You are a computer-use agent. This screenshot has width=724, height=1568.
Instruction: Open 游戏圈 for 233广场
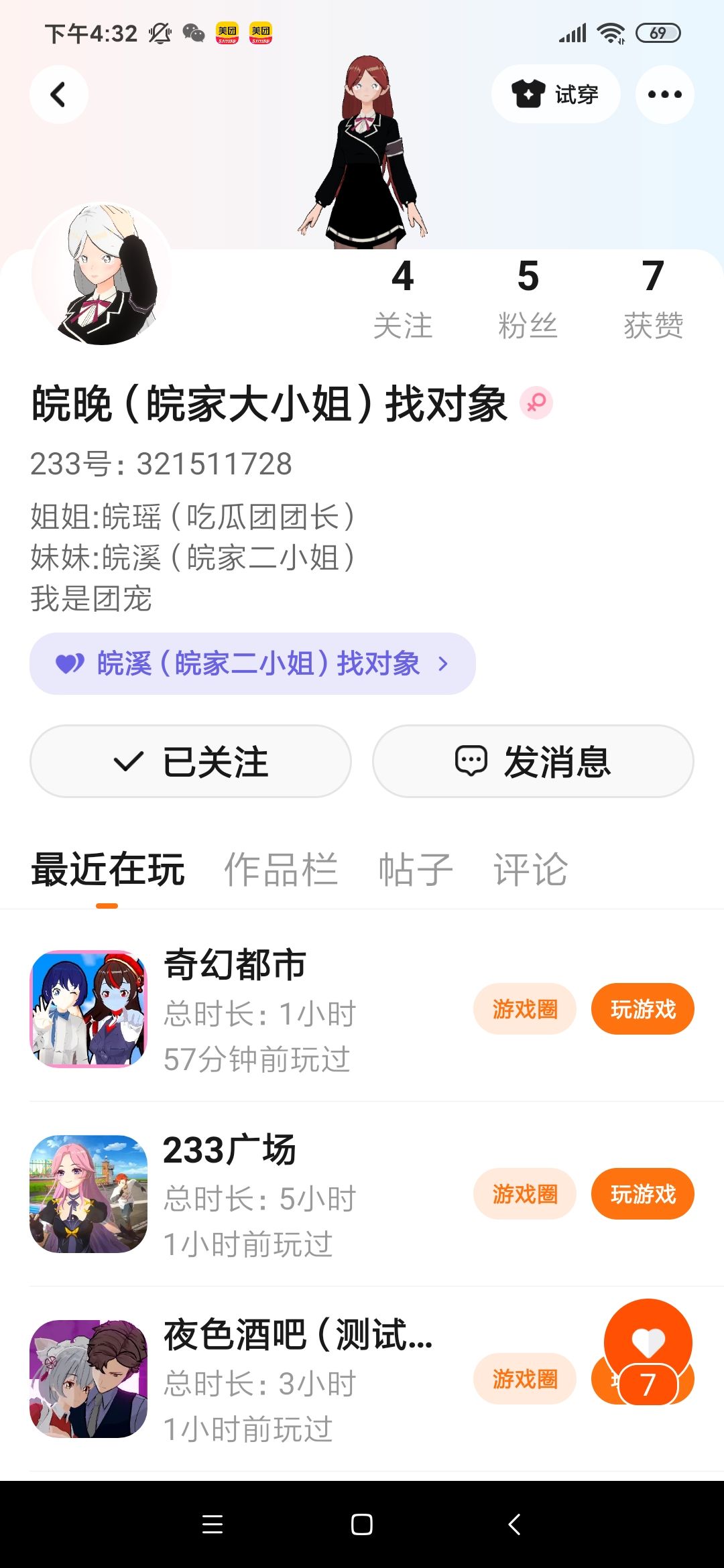(524, 1194)
